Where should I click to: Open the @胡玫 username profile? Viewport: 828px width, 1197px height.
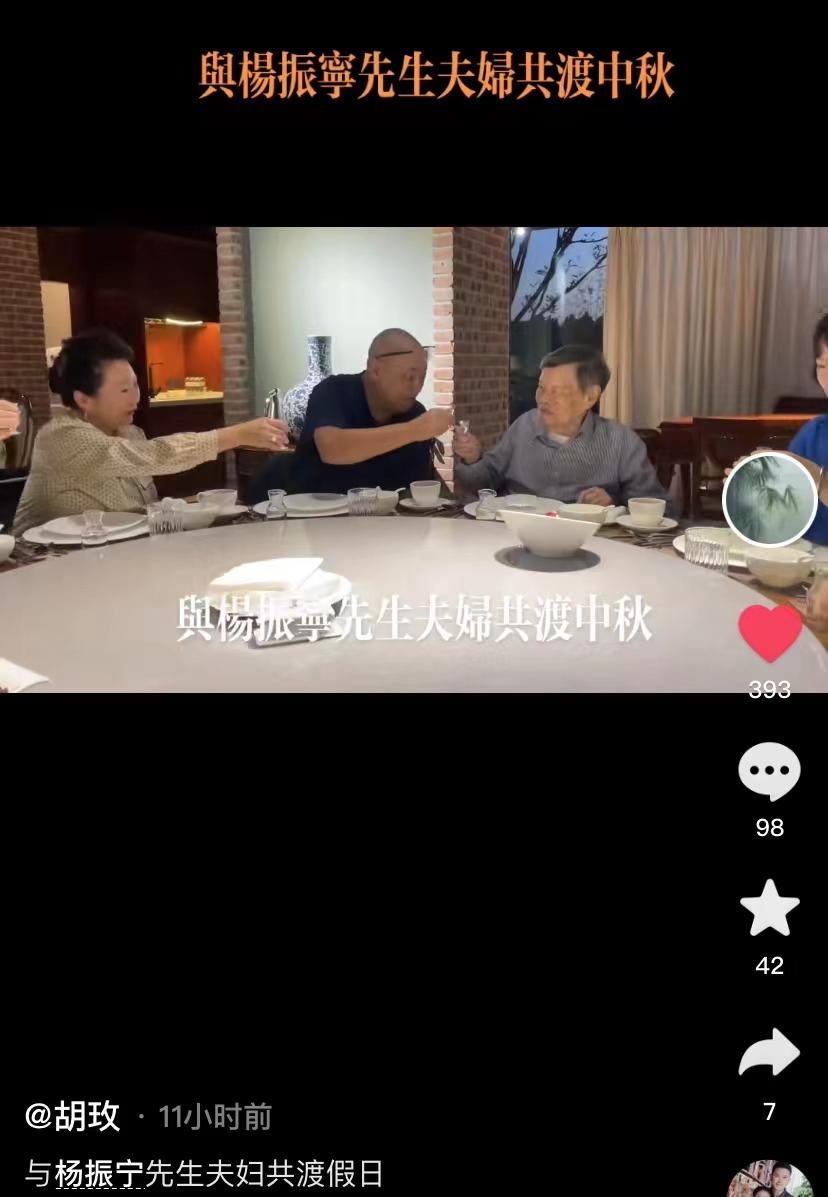(72, 1116)
